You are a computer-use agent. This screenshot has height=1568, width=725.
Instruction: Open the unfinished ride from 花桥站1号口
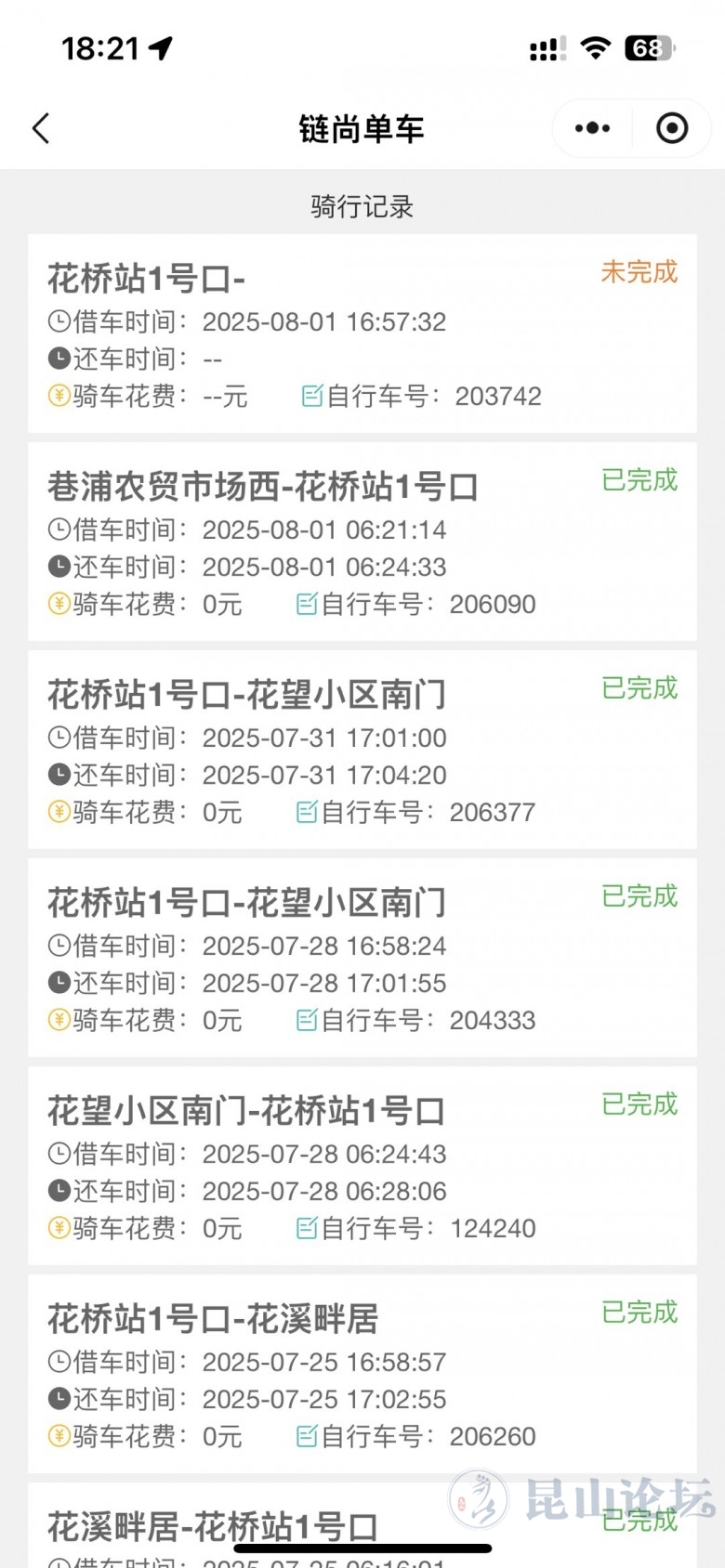click(362, 333)
